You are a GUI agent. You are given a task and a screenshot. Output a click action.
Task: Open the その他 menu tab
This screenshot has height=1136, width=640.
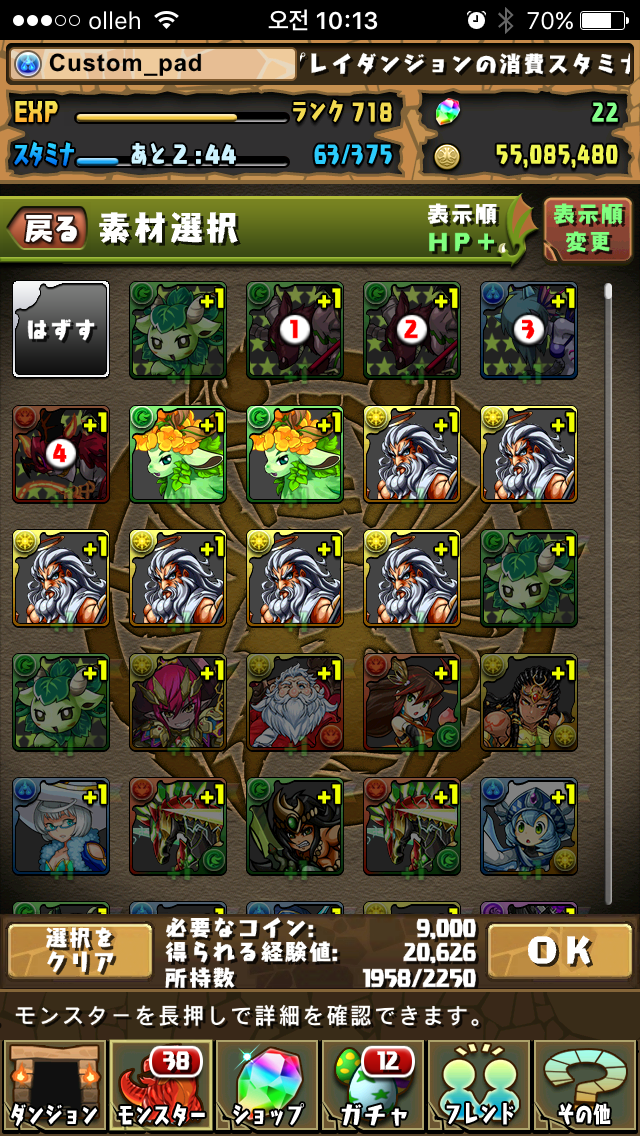coord(586,1085)
